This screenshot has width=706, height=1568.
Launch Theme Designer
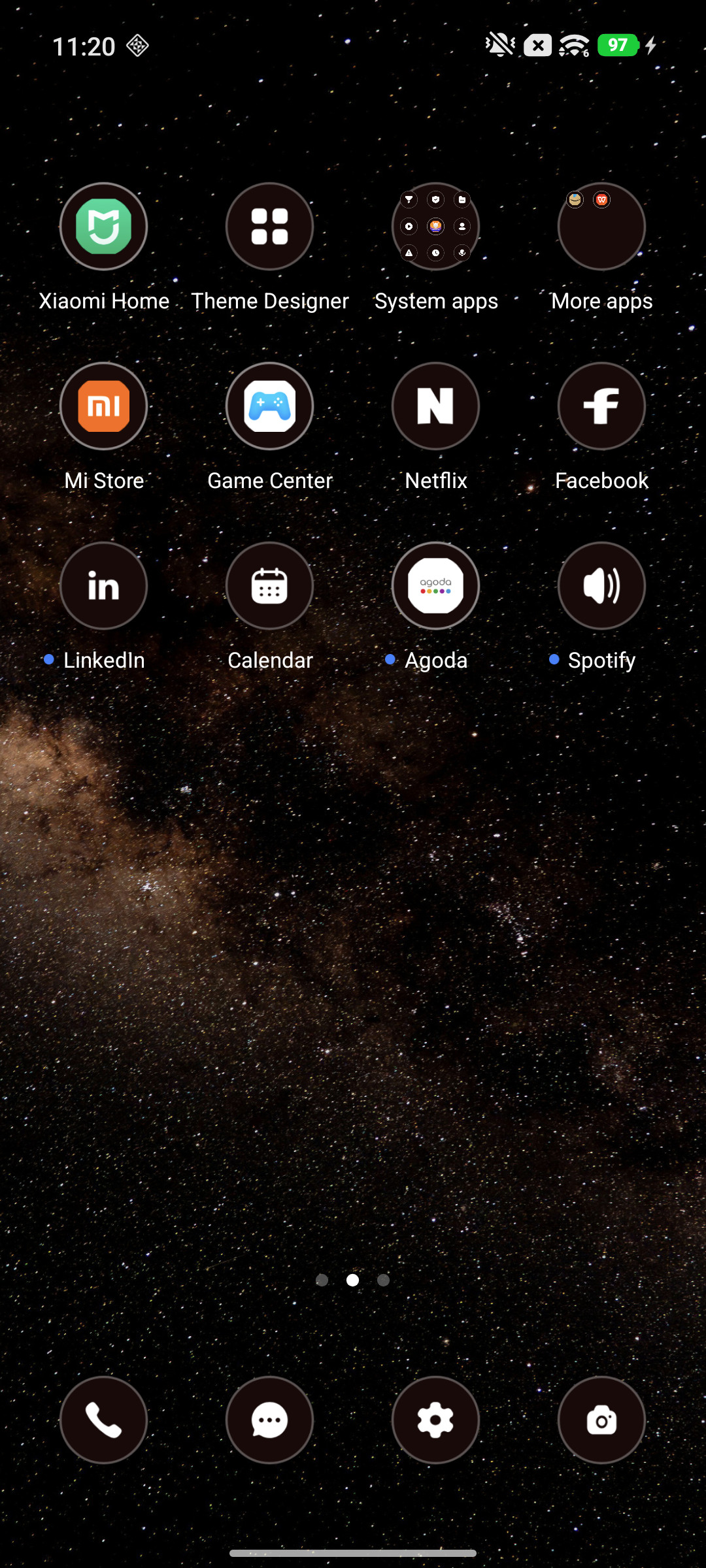point(269,227)
